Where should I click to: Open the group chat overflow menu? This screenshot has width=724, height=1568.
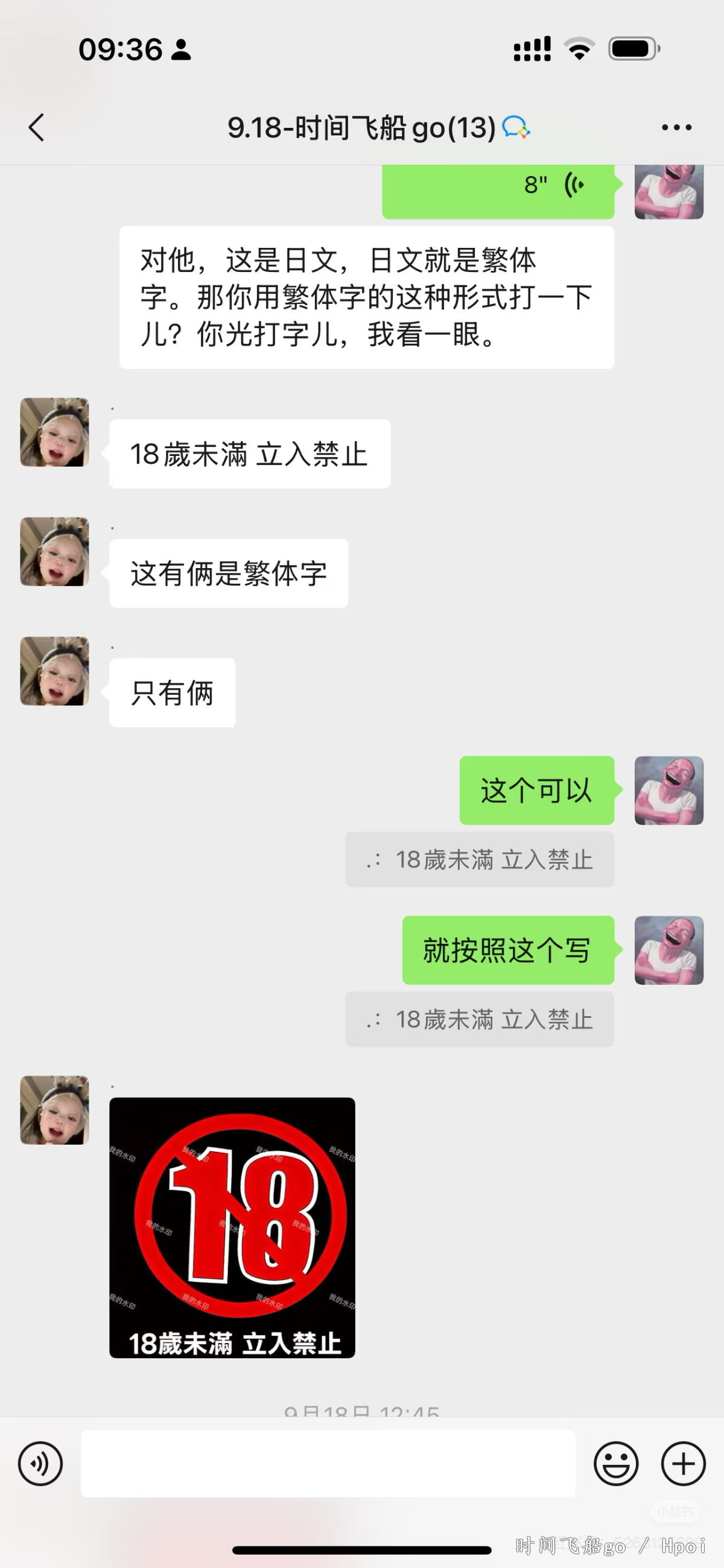pyautogui.click(x=676, y=128)
